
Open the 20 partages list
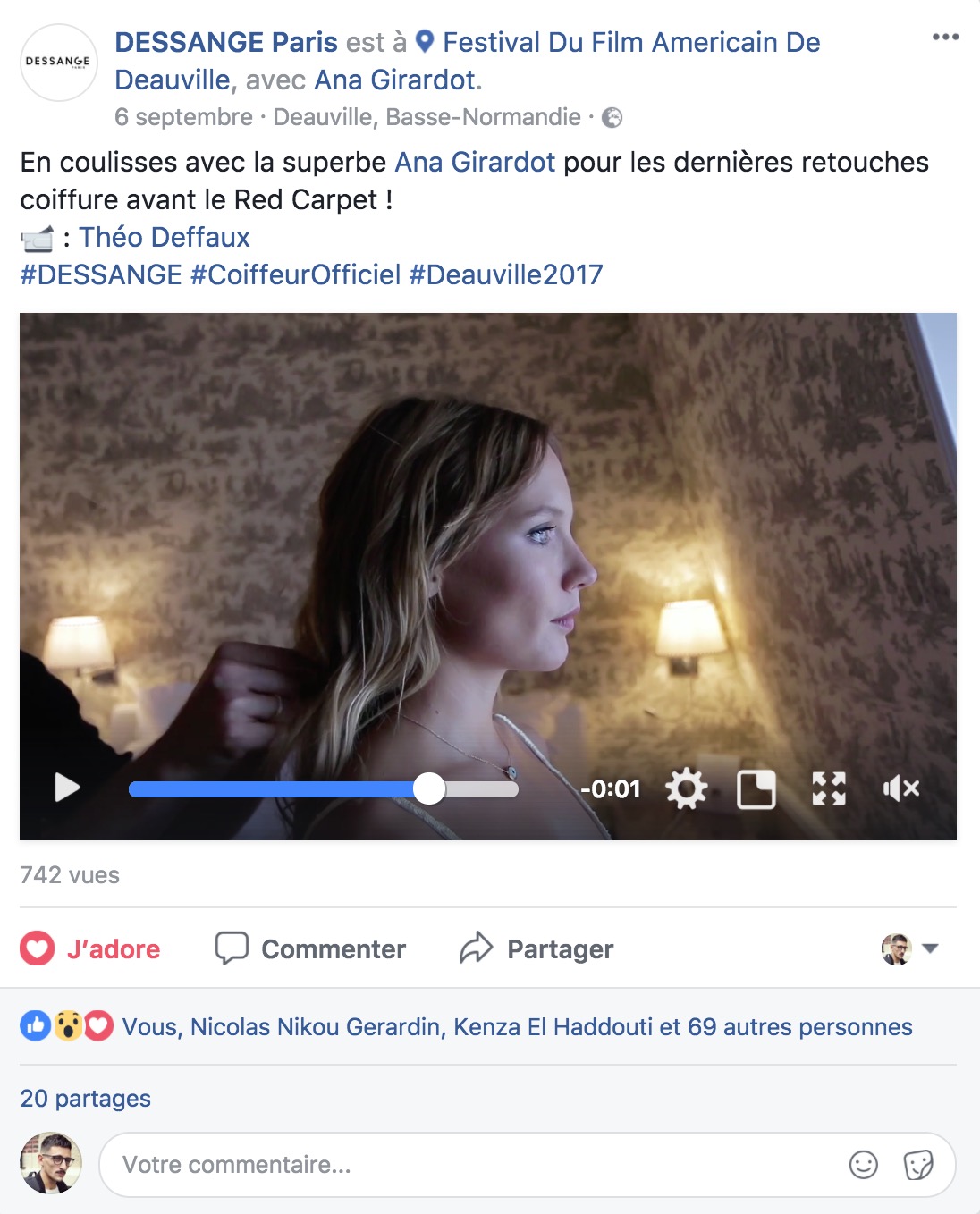(86, 1098)
